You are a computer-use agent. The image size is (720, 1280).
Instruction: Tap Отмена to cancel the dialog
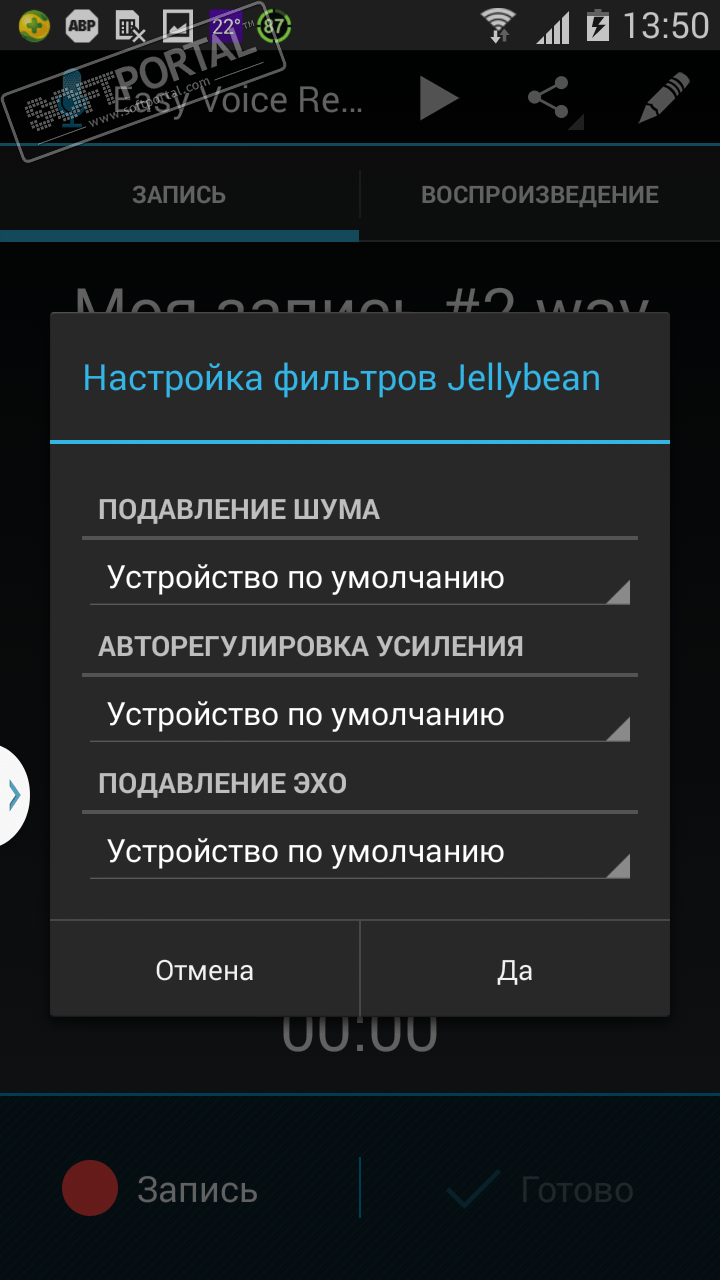[205, 970]
